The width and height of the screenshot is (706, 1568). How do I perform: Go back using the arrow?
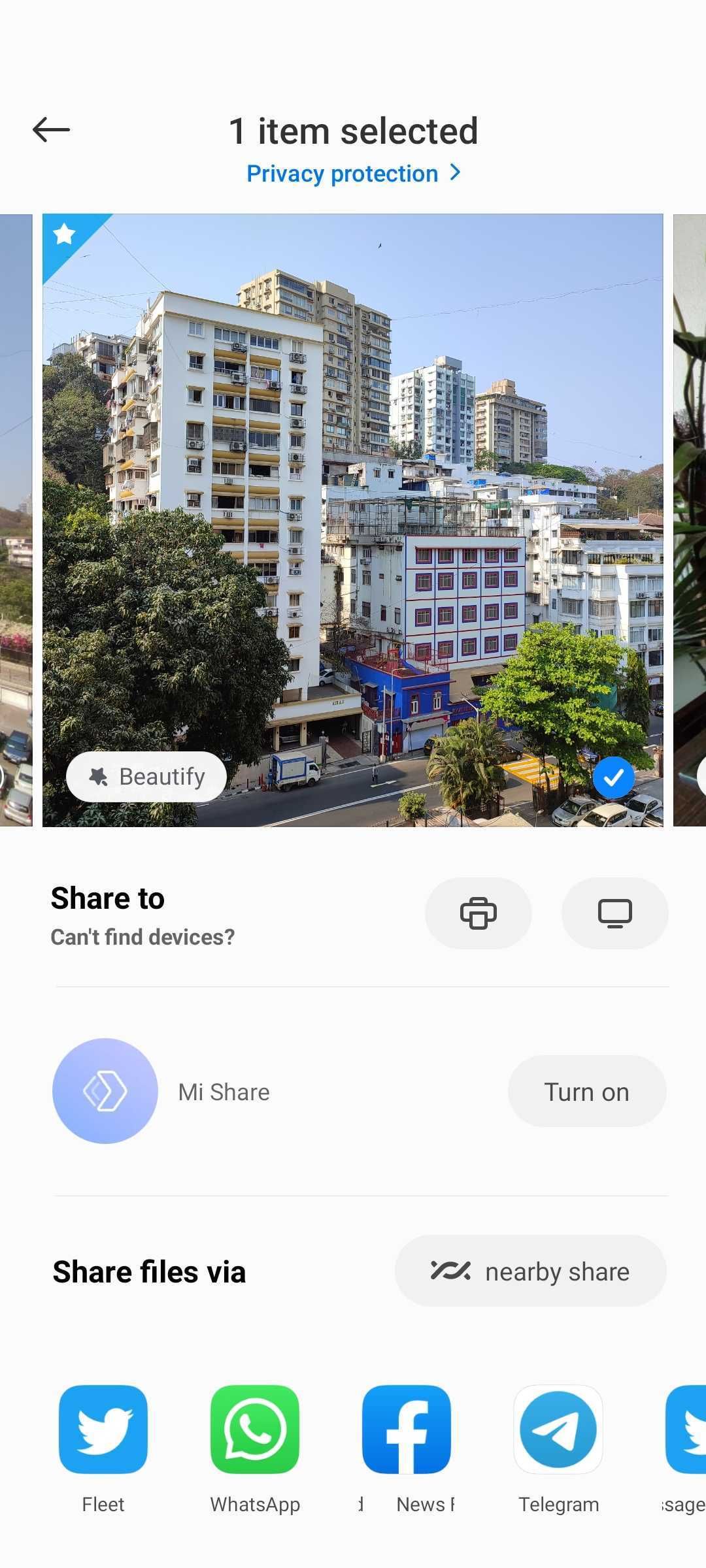click(x=50, y=129)
